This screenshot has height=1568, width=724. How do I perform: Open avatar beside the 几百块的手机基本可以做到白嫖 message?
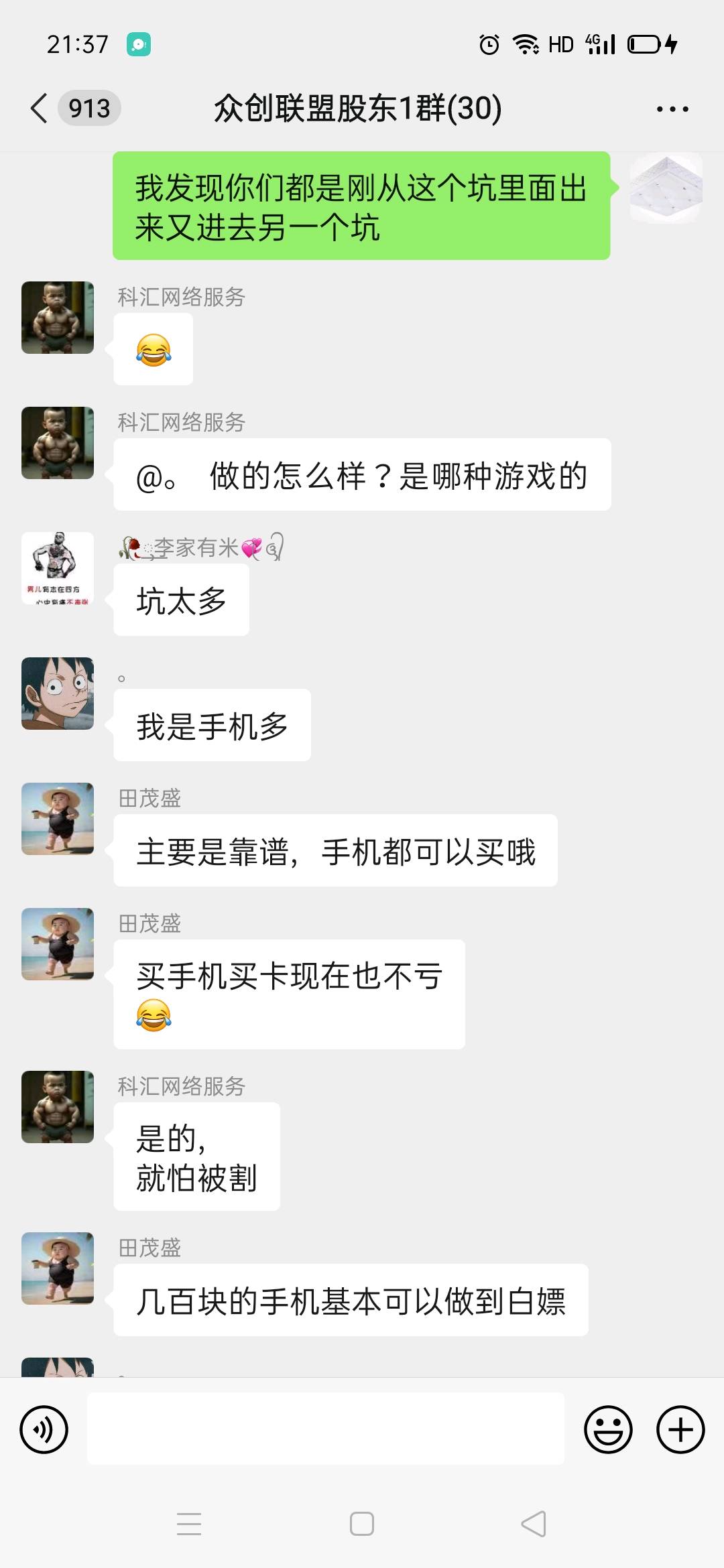(58, 1268)
